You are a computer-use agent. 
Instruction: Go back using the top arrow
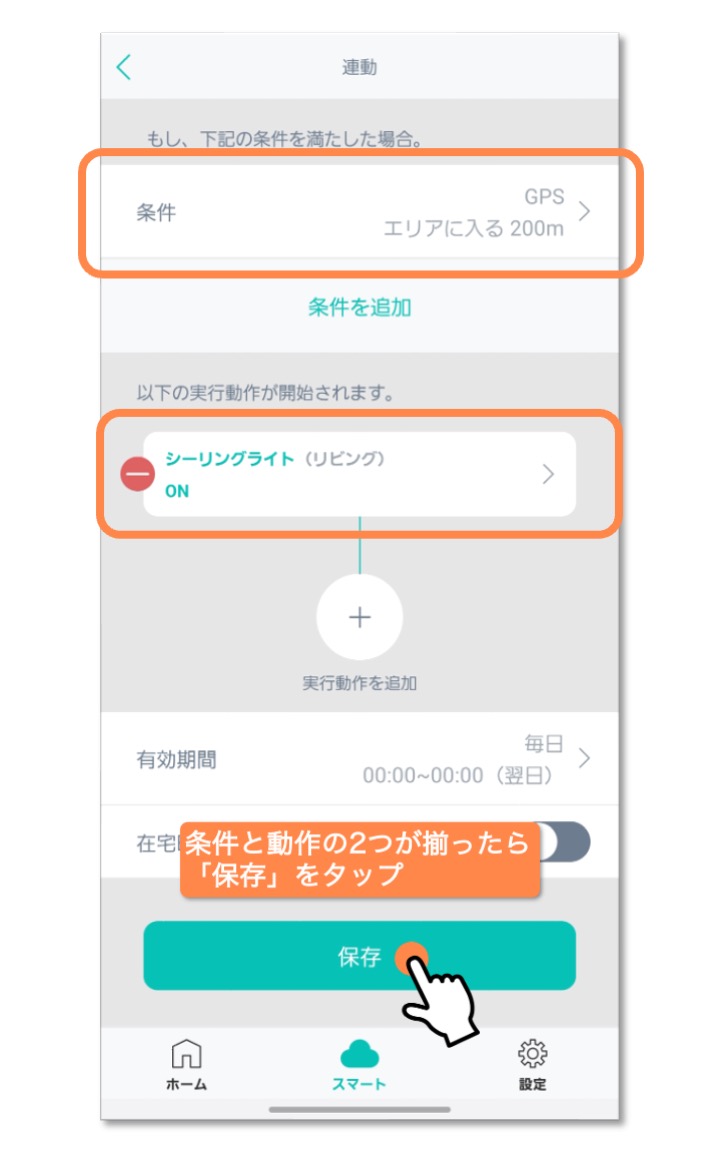(x=124, y=68)
